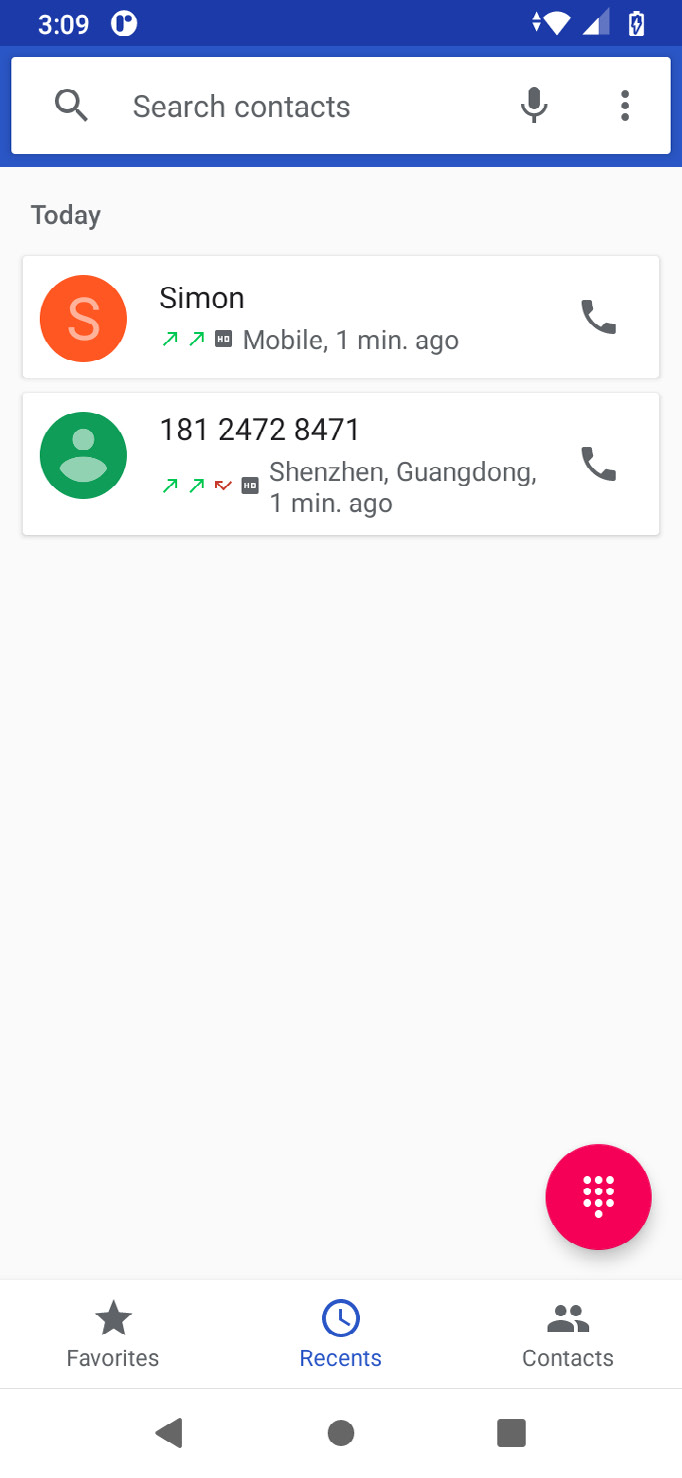This screenshot has width=682, height=1478.
Task: Tap the green avatar for 181 2472 8471
Action: (x=83, y=455)
